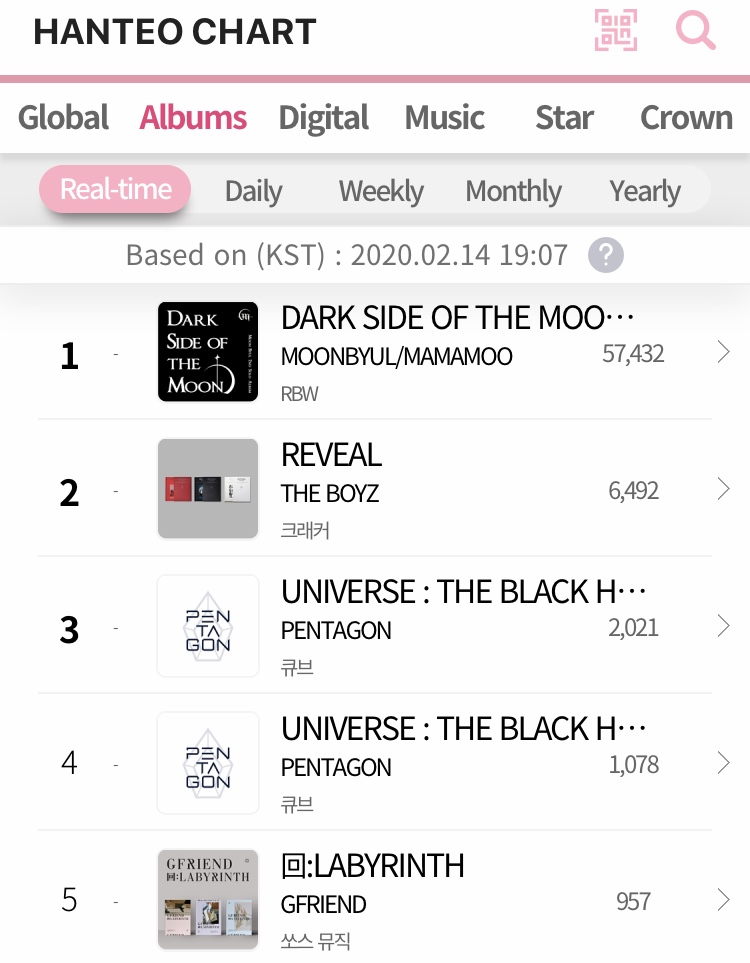
Task: Show the Yearly chart
Action: tap(645, 191)
